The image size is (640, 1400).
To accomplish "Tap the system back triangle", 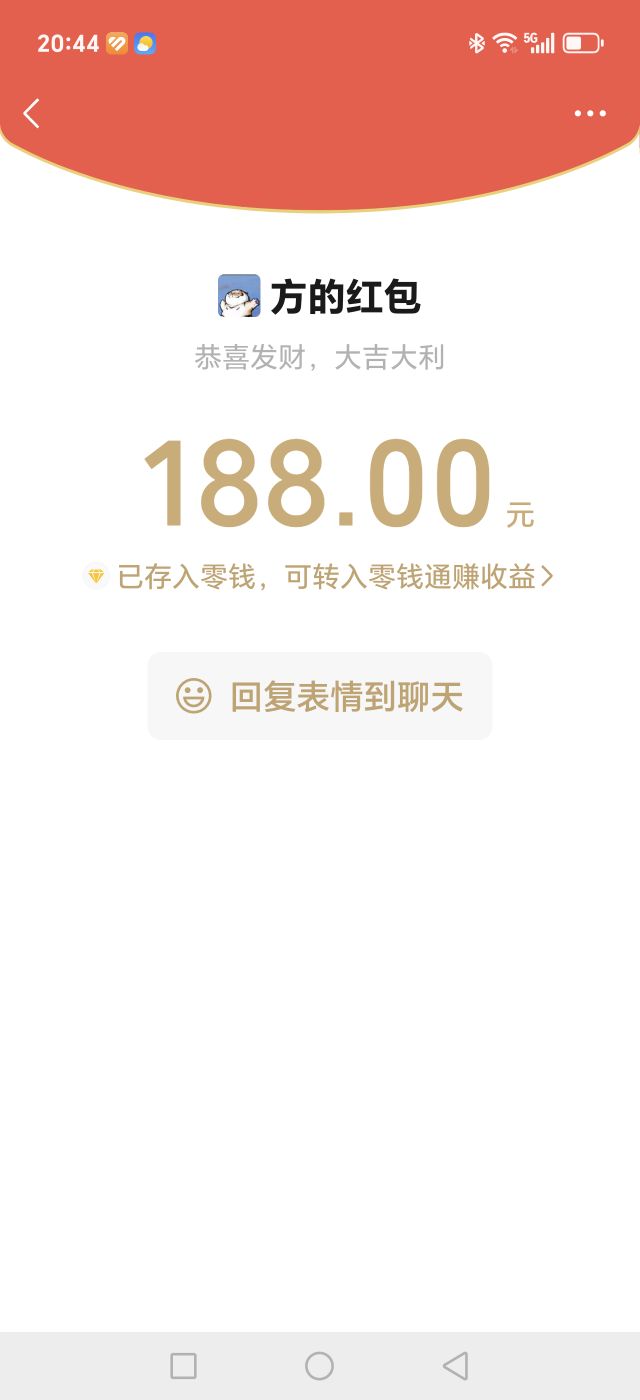I will tap(455, 1366).
